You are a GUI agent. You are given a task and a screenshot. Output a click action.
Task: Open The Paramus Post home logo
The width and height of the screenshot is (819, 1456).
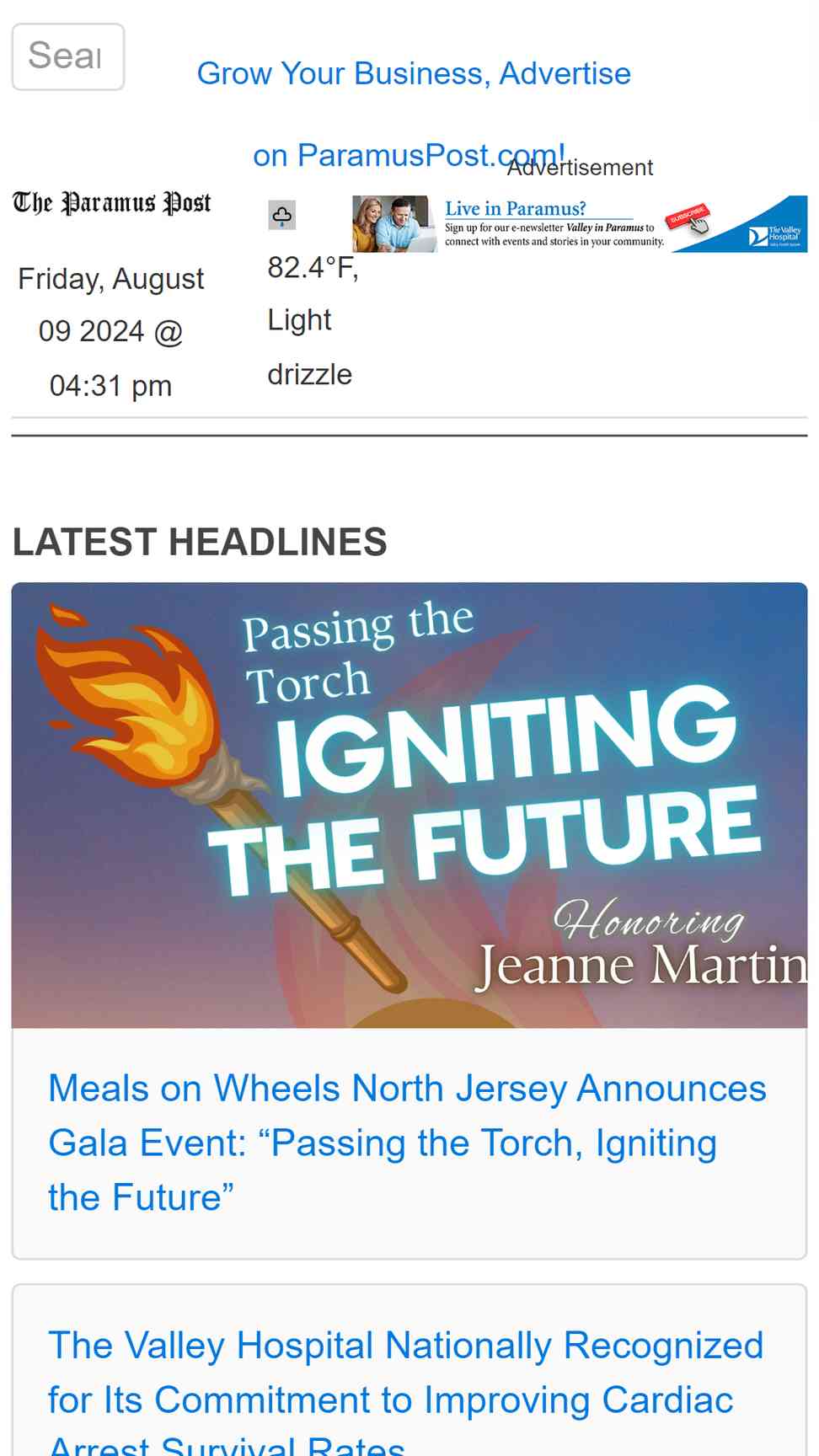pyautogui.click(x=111, y=203)
